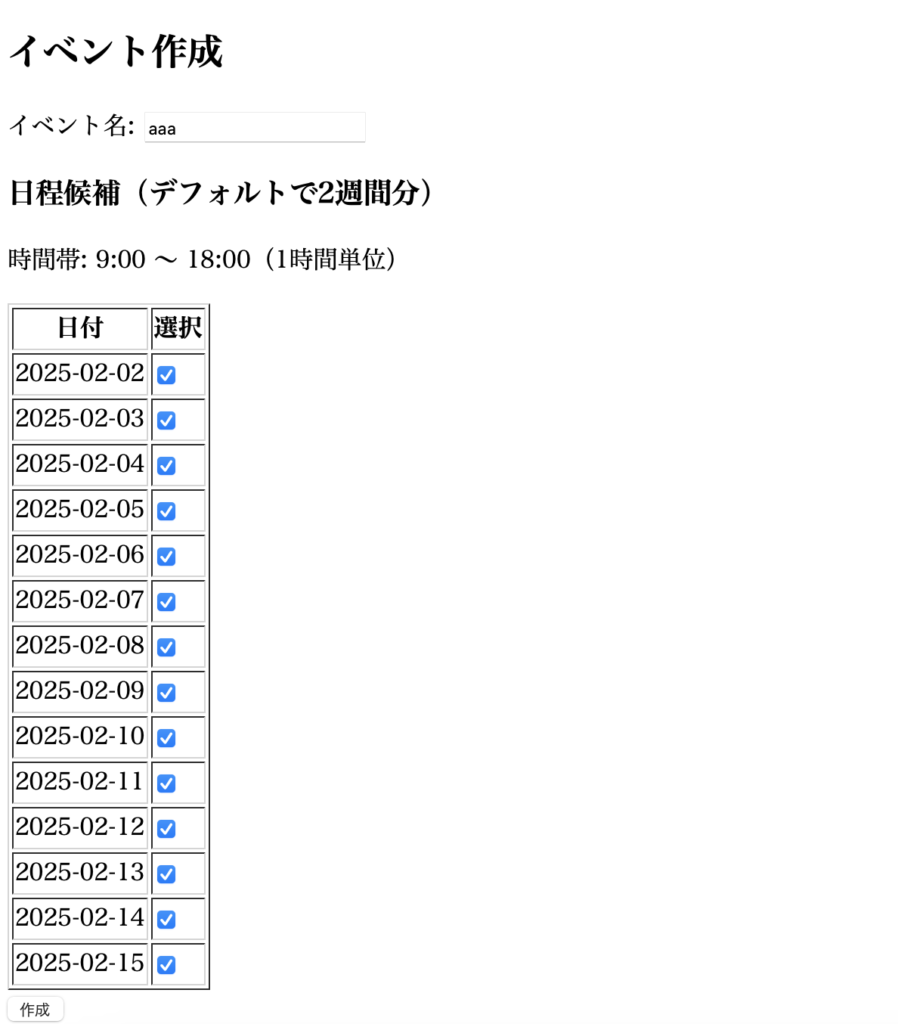
Task: Uncheck the checkbox for 2025-02-15
Action: [167, 965]
